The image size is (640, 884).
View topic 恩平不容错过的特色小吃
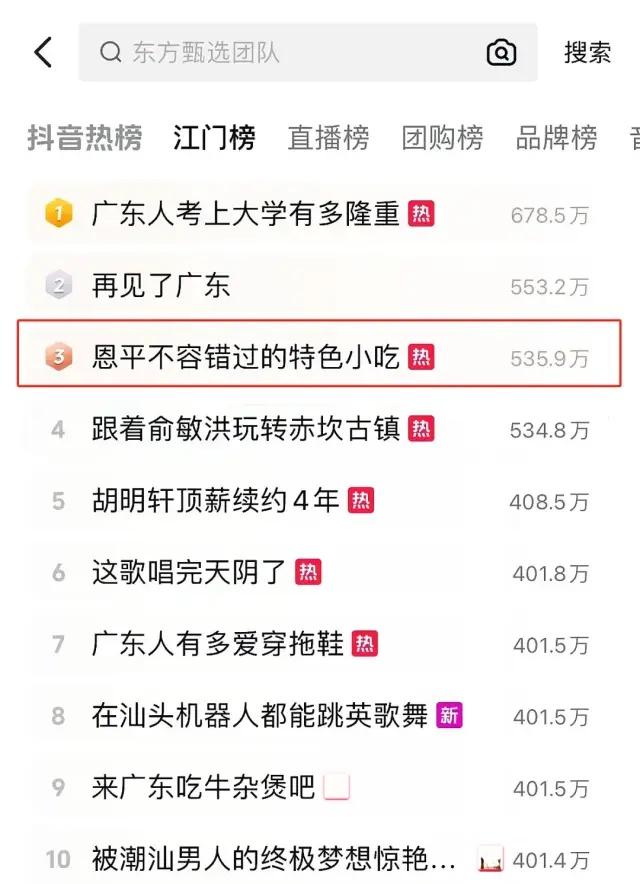[x=245, y=357]
